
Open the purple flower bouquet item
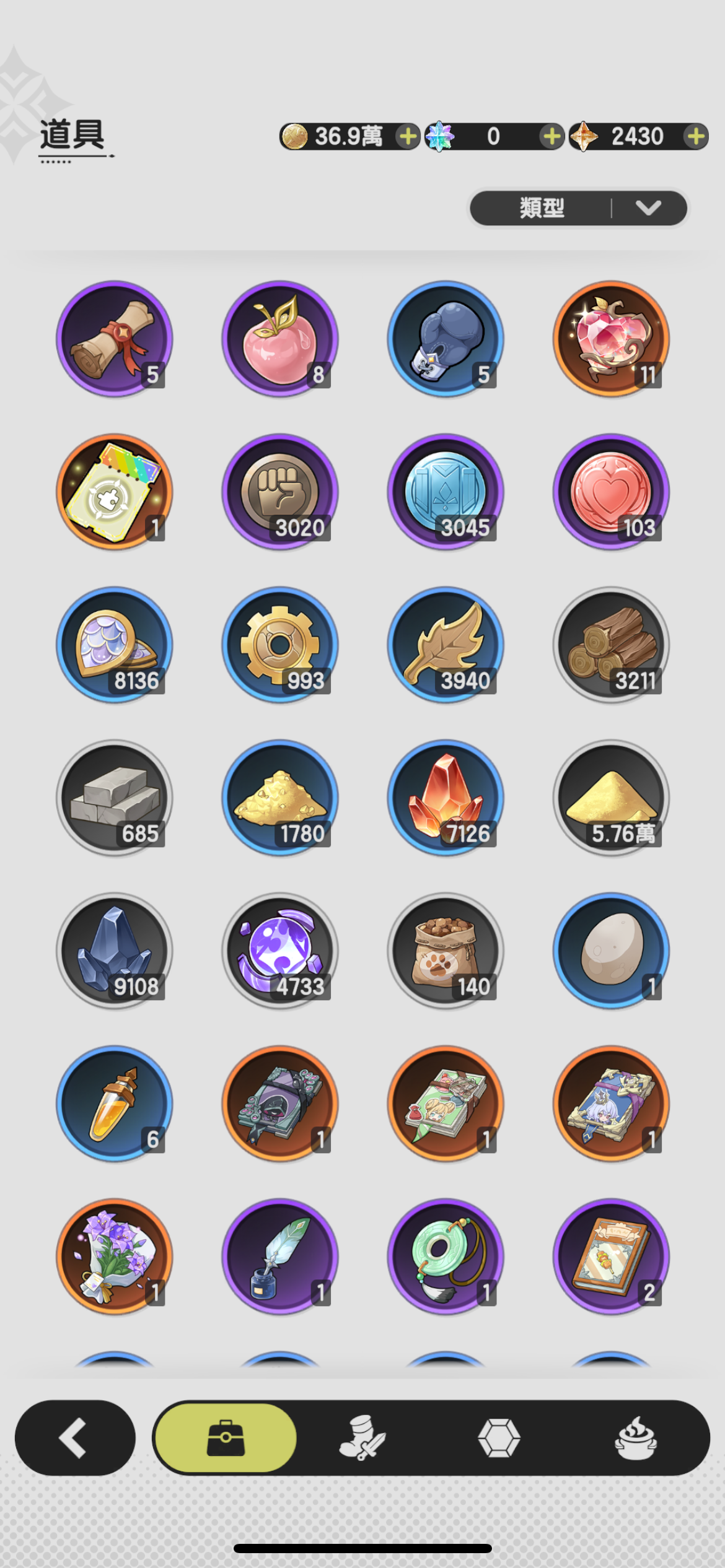click(115, 1257)
